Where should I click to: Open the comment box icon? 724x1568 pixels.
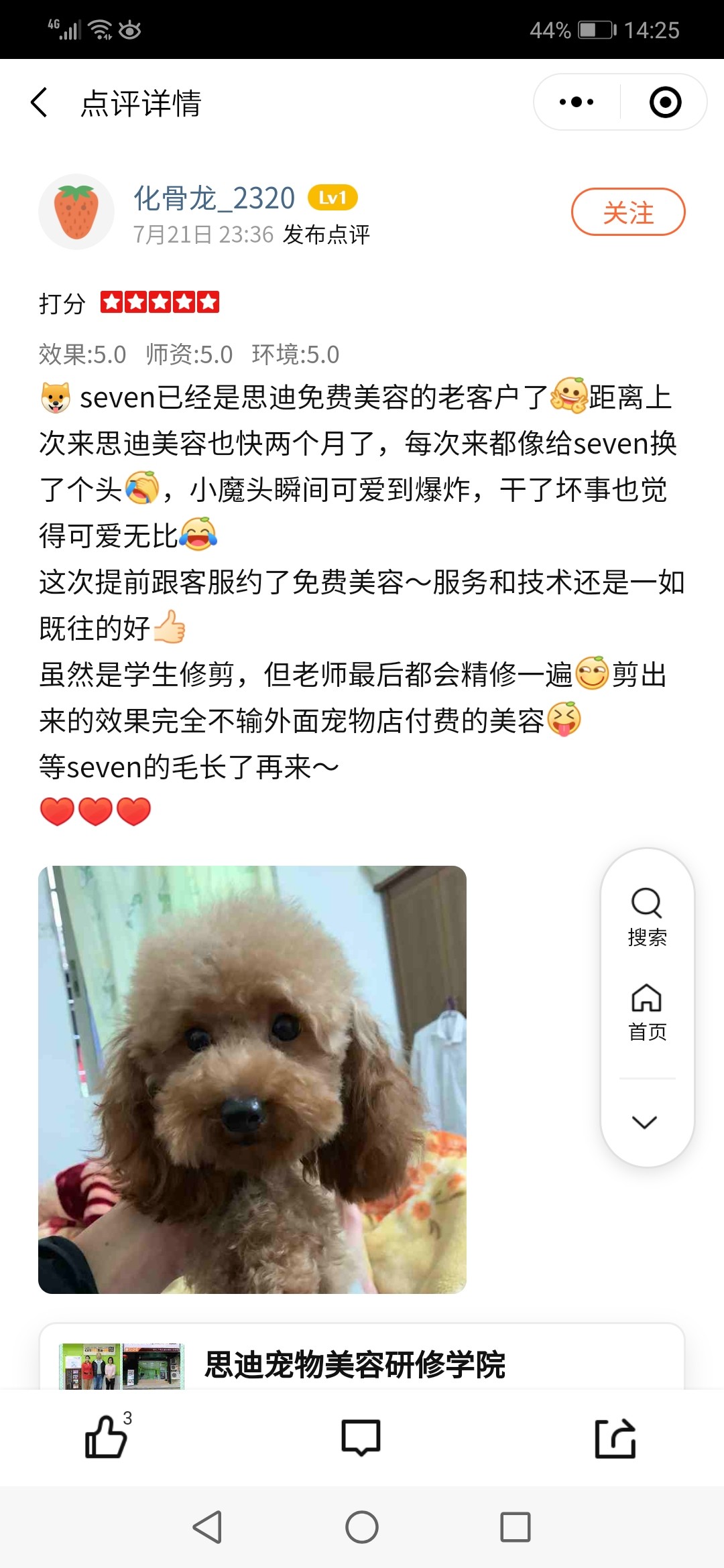click(361, 1437)
